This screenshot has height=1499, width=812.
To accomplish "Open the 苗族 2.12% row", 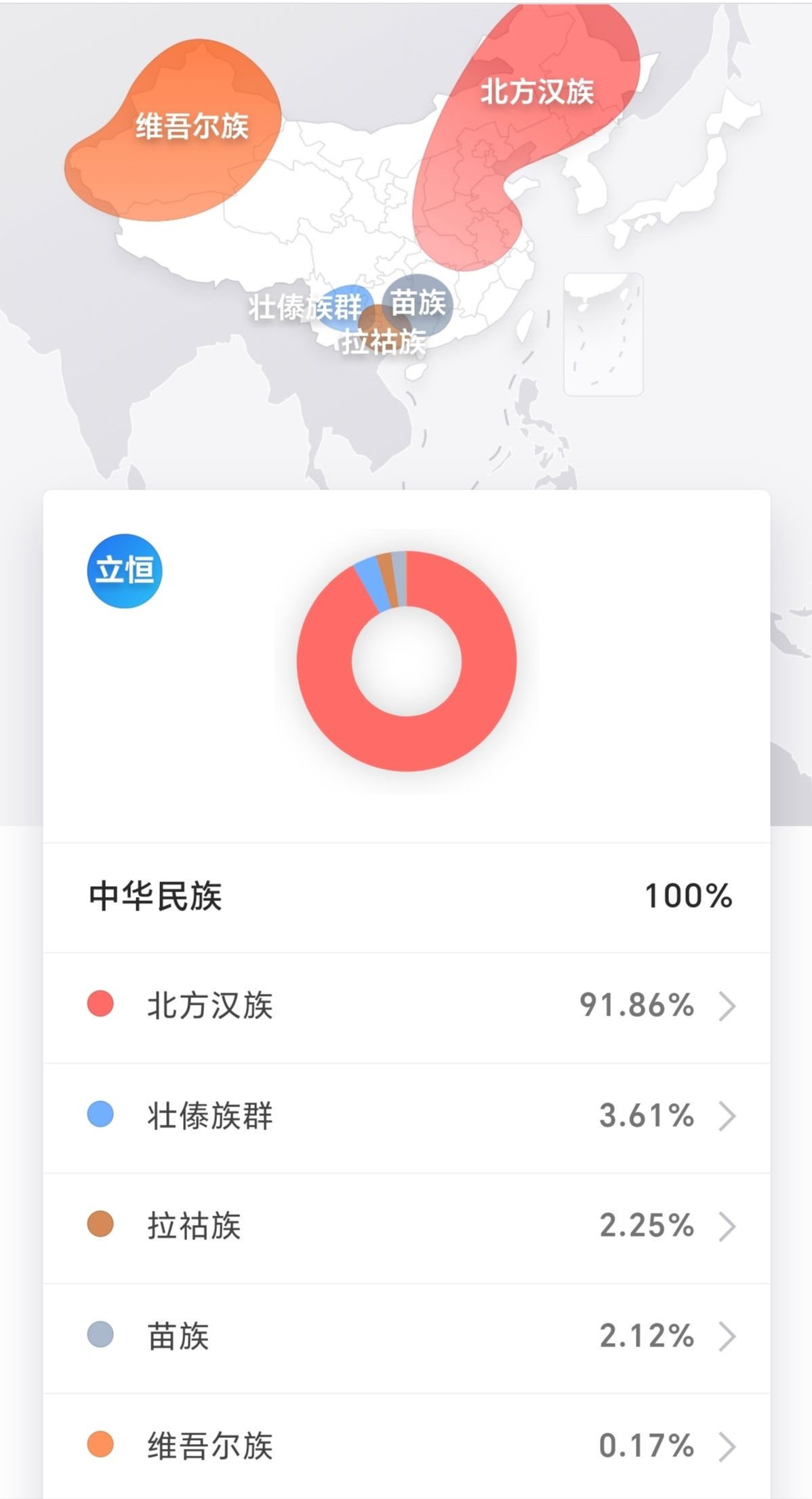I will tap(407, 1336).
